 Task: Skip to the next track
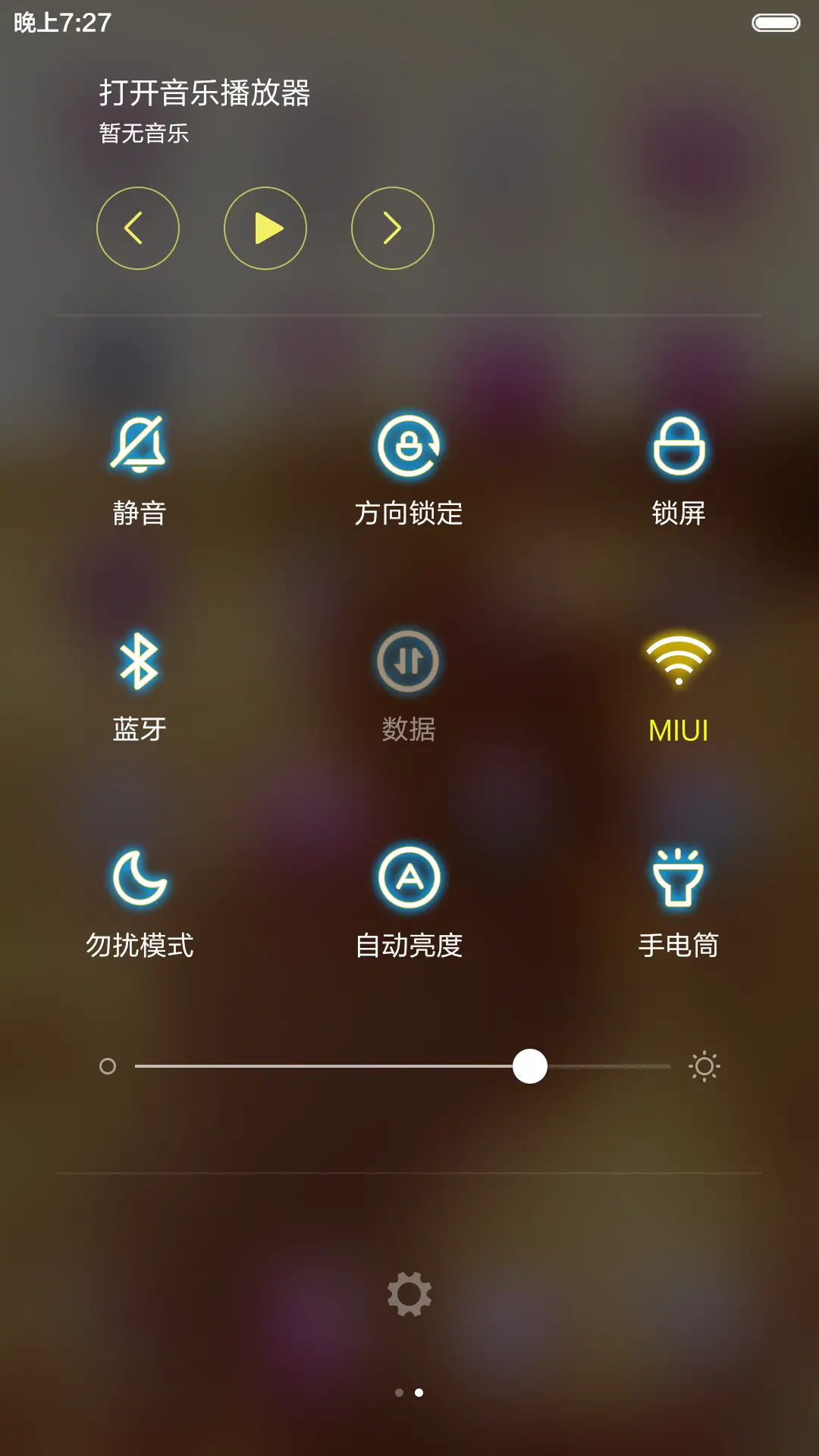(x=392, y=227)
